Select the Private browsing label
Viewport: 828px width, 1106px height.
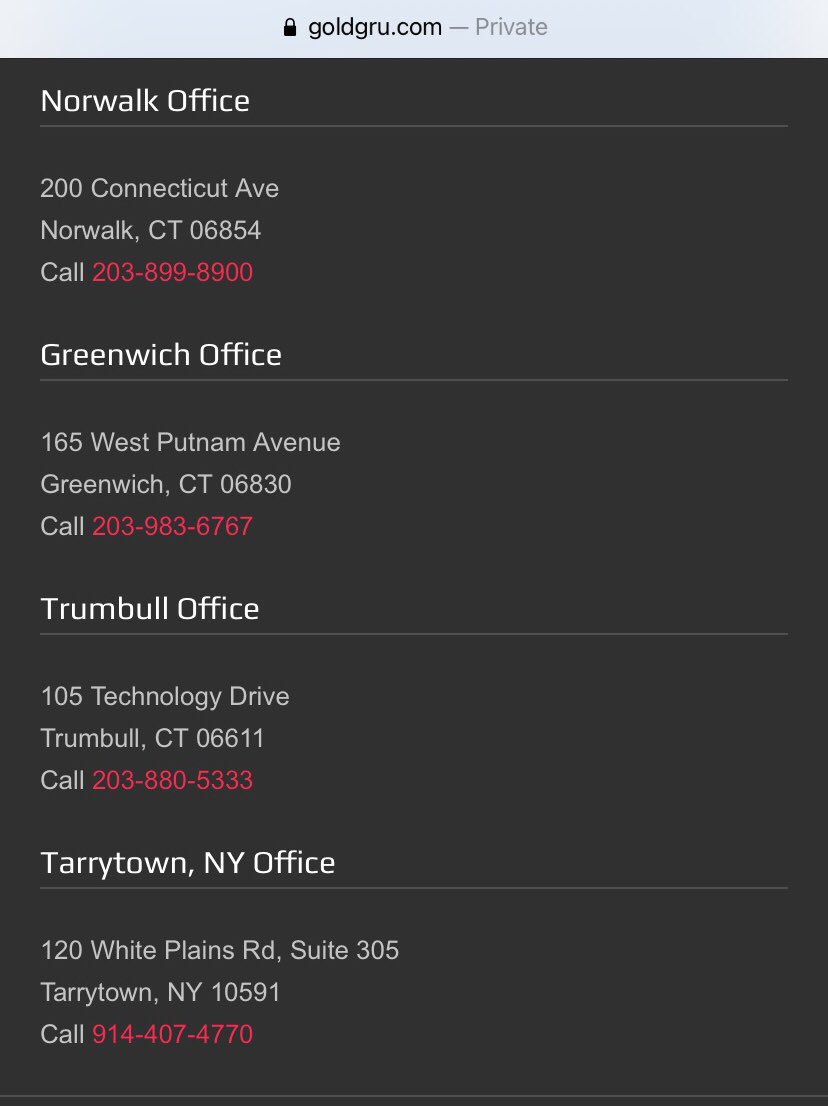coord(511,27)
